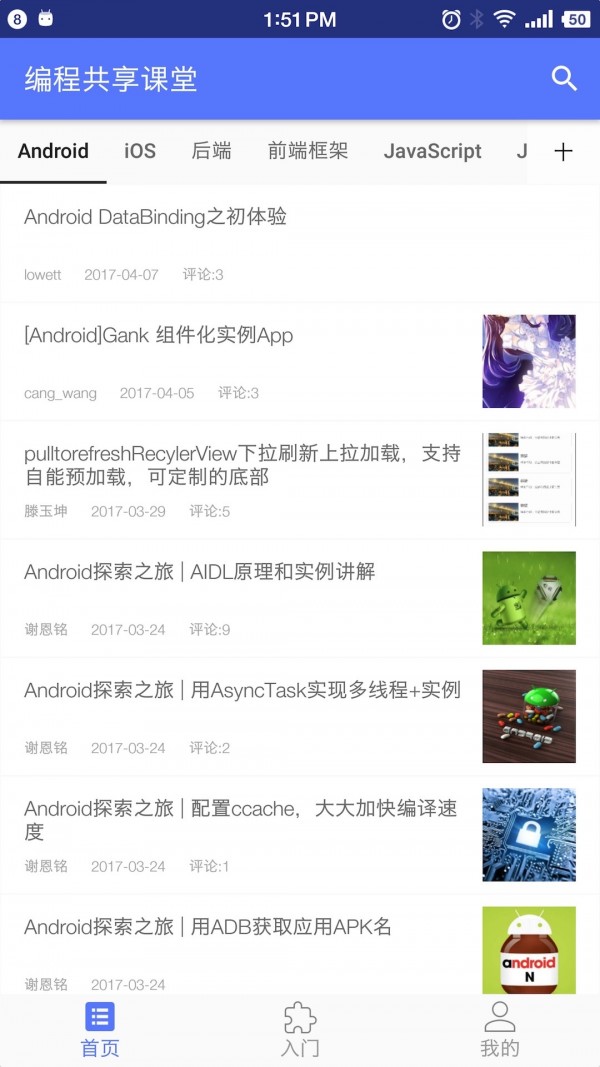This screenshot has height=1067, width=600.
Task: Switch to the iOS tab
Action: pyautogui.click(x=140, y=151)
